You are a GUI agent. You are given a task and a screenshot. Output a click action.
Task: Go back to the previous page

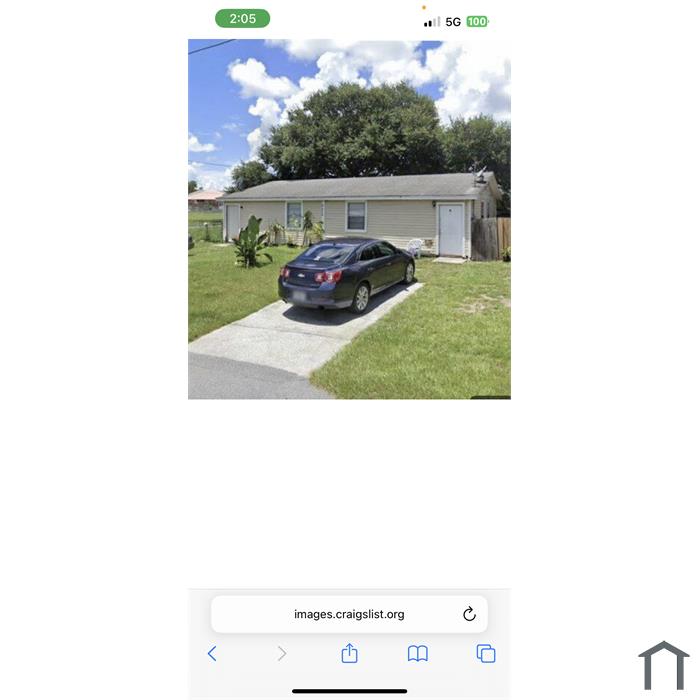coord(212,653)
